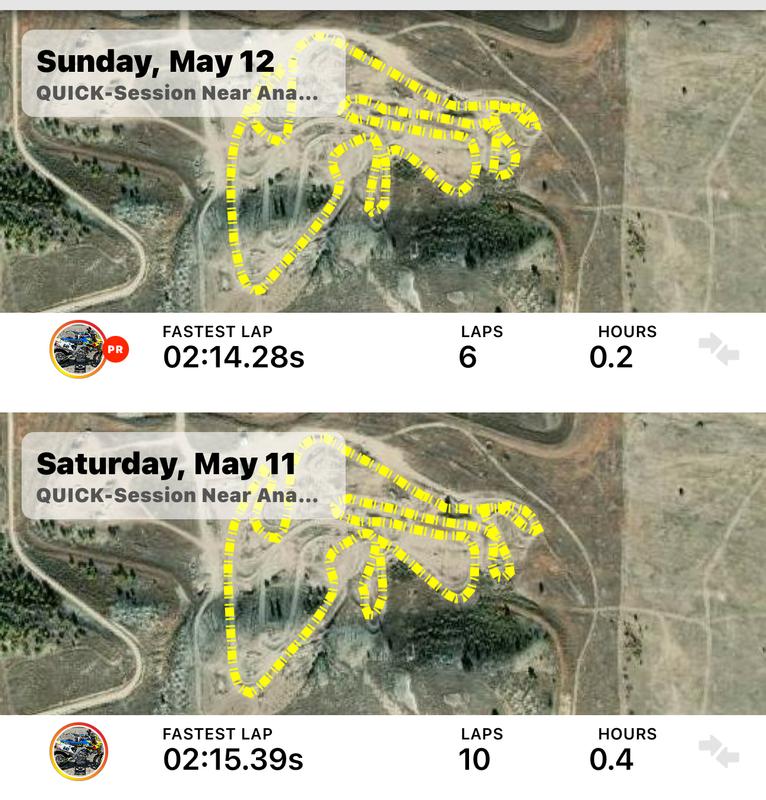Tap the rider avatar on Saturday's session

click(78, 752)
